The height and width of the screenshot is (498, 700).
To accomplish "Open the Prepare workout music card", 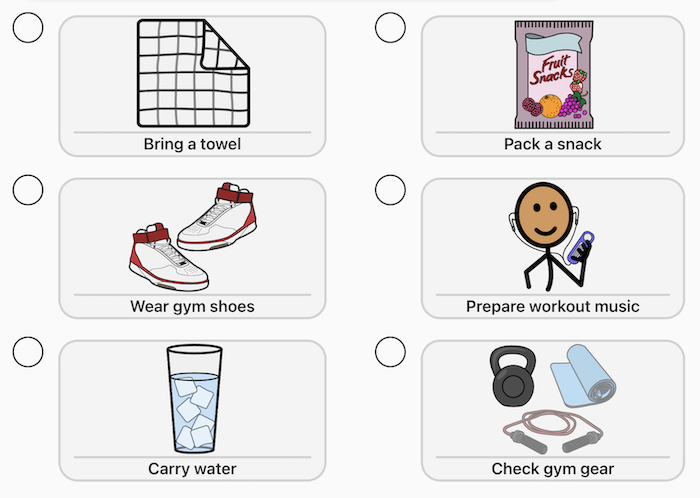I will coord(553,248).
